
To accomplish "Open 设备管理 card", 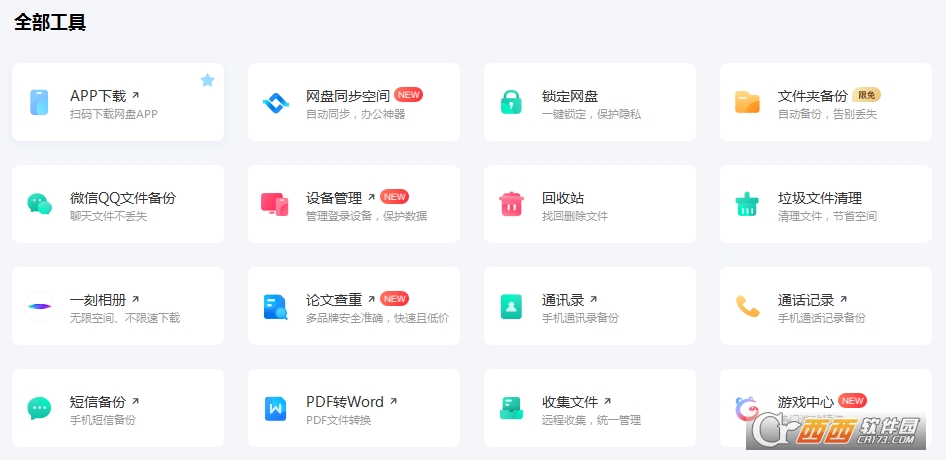I will [353, 205].
